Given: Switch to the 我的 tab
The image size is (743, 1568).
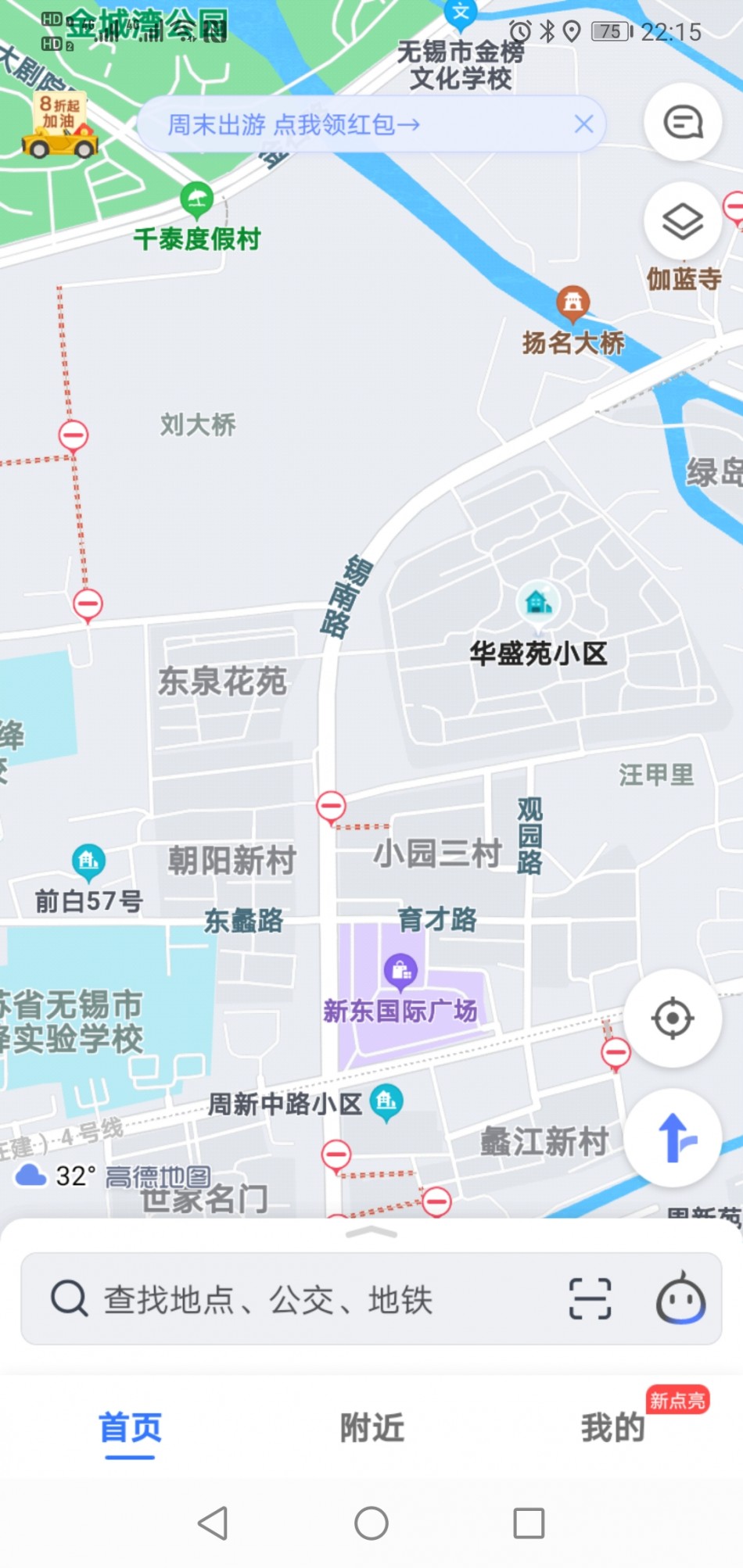Looking at the screenshot, I should coord(612,1427).
